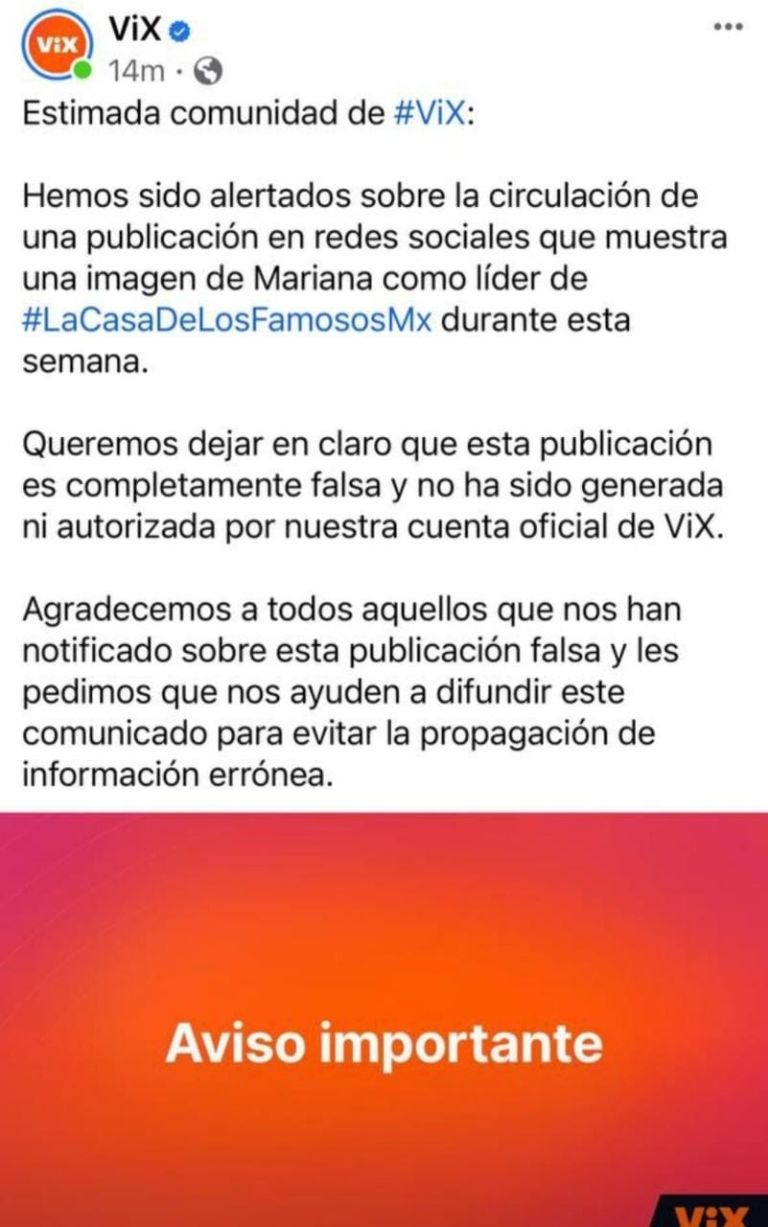Open the Aviso importante image

(x=384, y=1020)
